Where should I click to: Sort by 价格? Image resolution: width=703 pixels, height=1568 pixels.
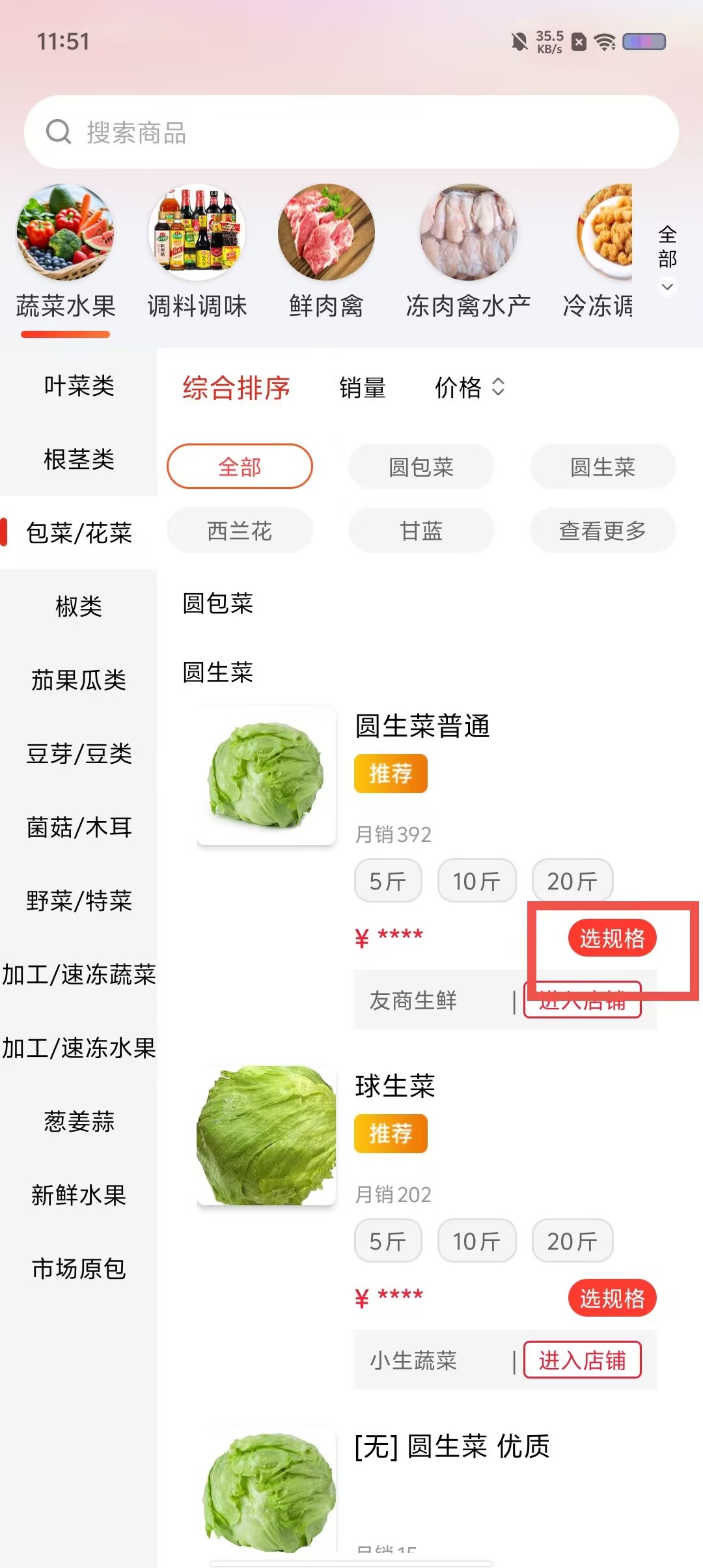[469, 388]
